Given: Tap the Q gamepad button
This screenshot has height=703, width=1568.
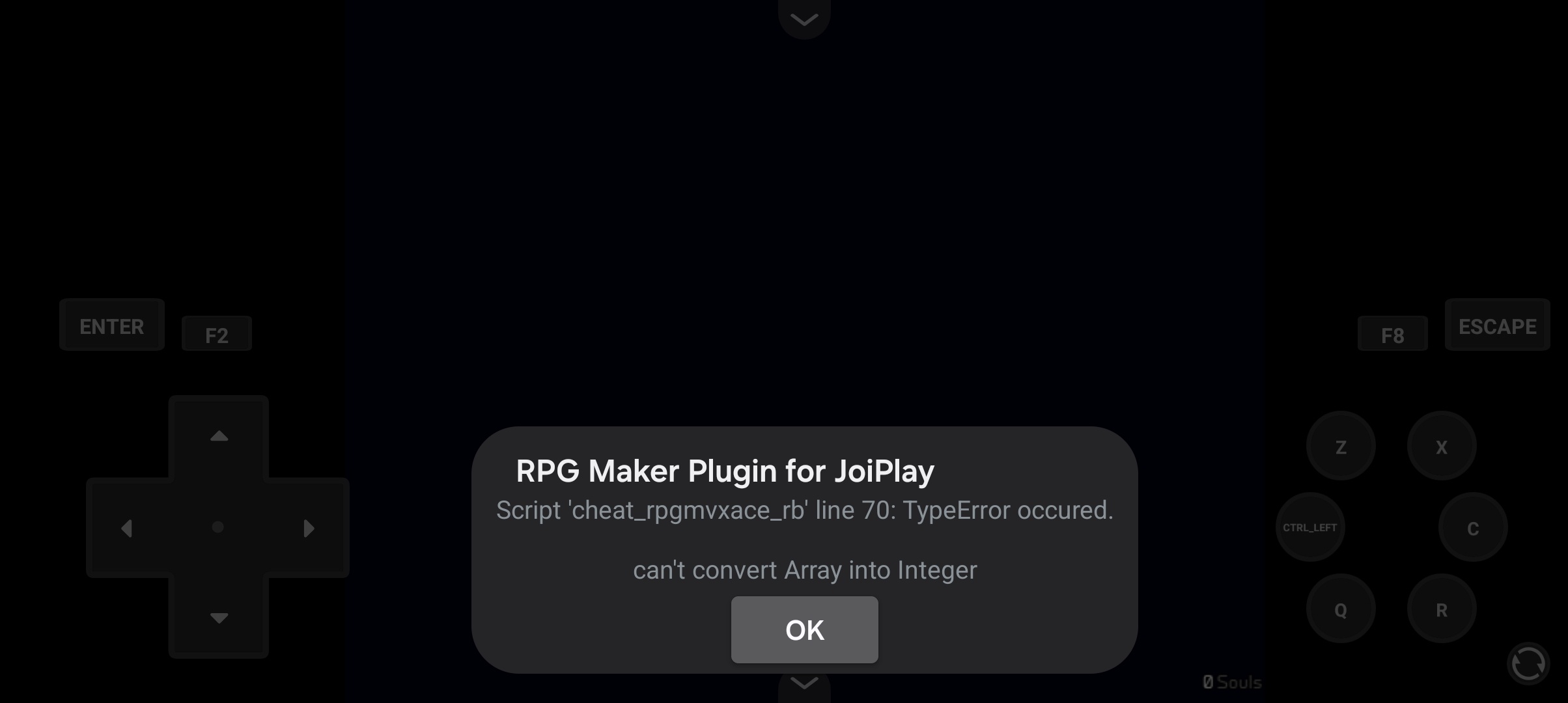Looking at the screenshot, I should click(x=1341, y=609).
